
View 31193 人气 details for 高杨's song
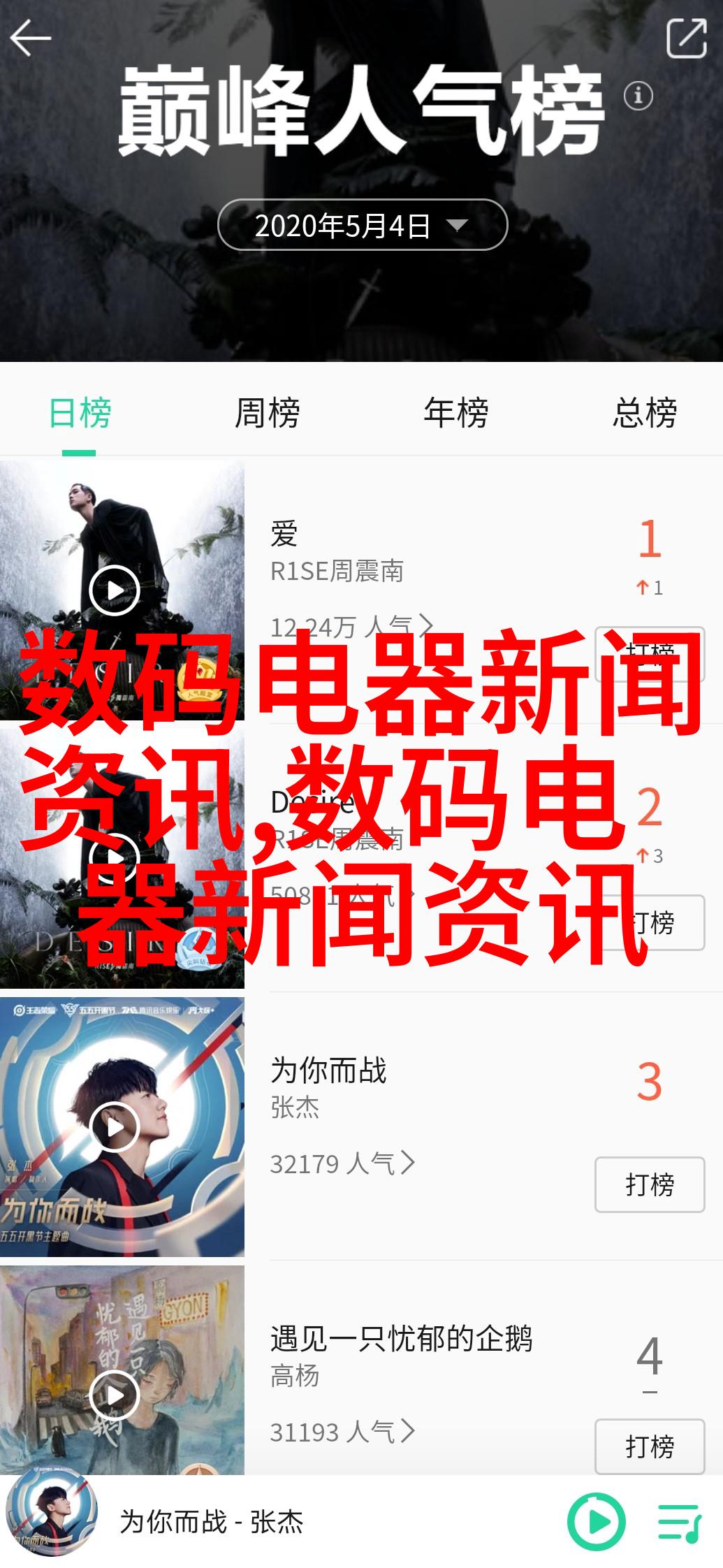point(342,1432)
